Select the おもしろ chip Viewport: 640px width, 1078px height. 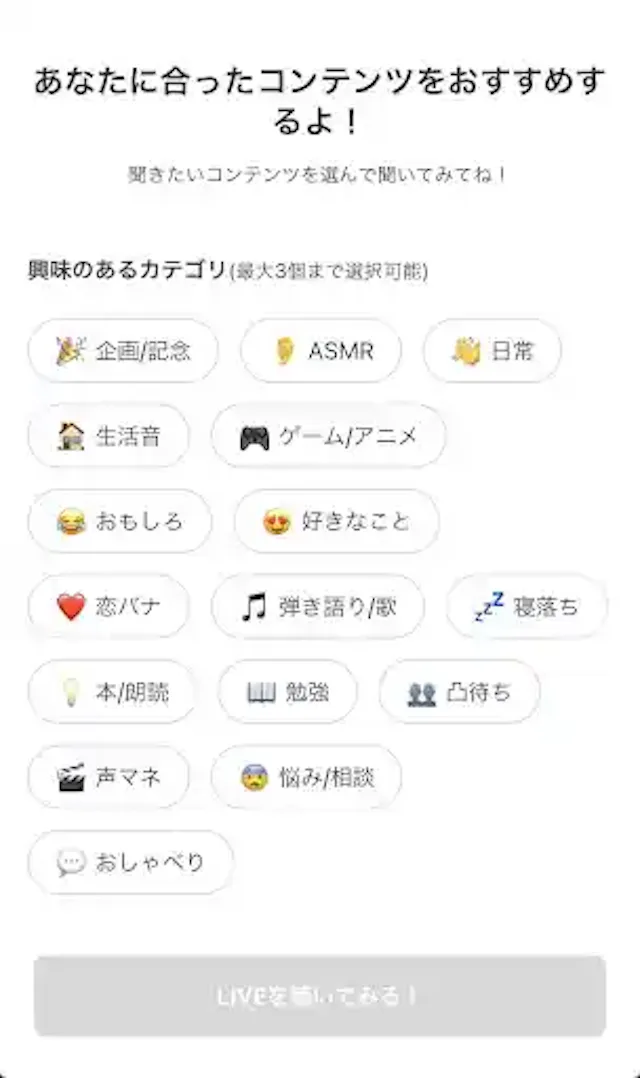120,521
